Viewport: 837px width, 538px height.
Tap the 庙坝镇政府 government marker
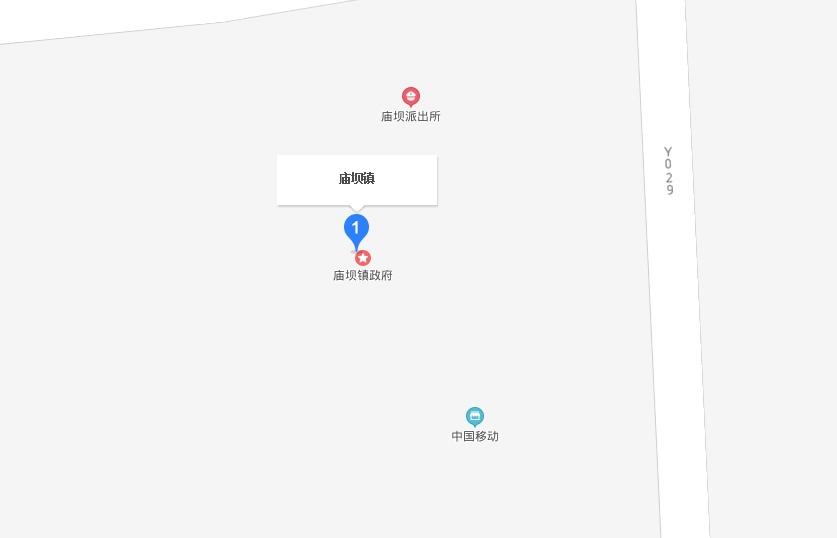363,258
